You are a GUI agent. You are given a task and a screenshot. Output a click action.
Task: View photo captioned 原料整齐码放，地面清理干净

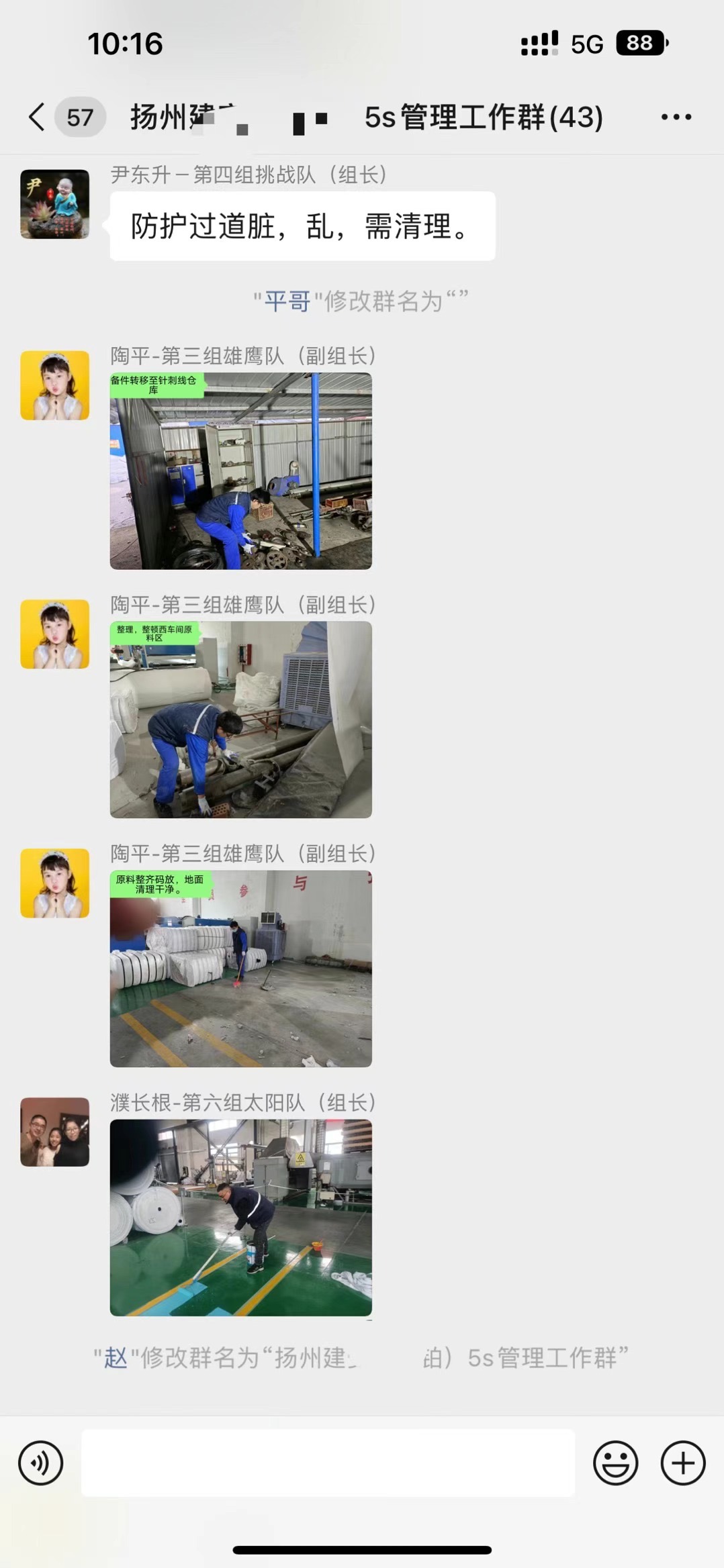[240, 969]
